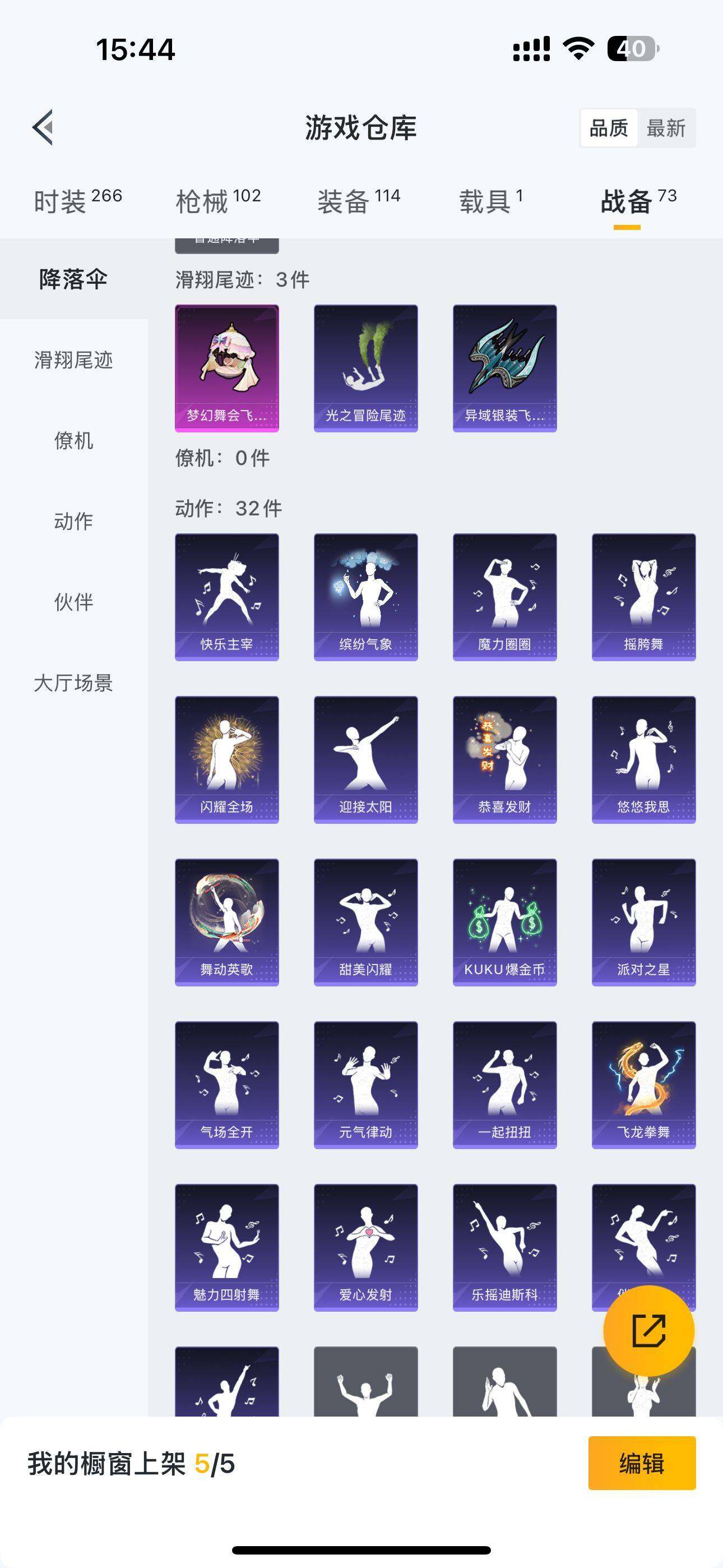The width and height of the screenshot is (723, 1568).
Task: Open the 装备 tab
Action: pos(359,201)
